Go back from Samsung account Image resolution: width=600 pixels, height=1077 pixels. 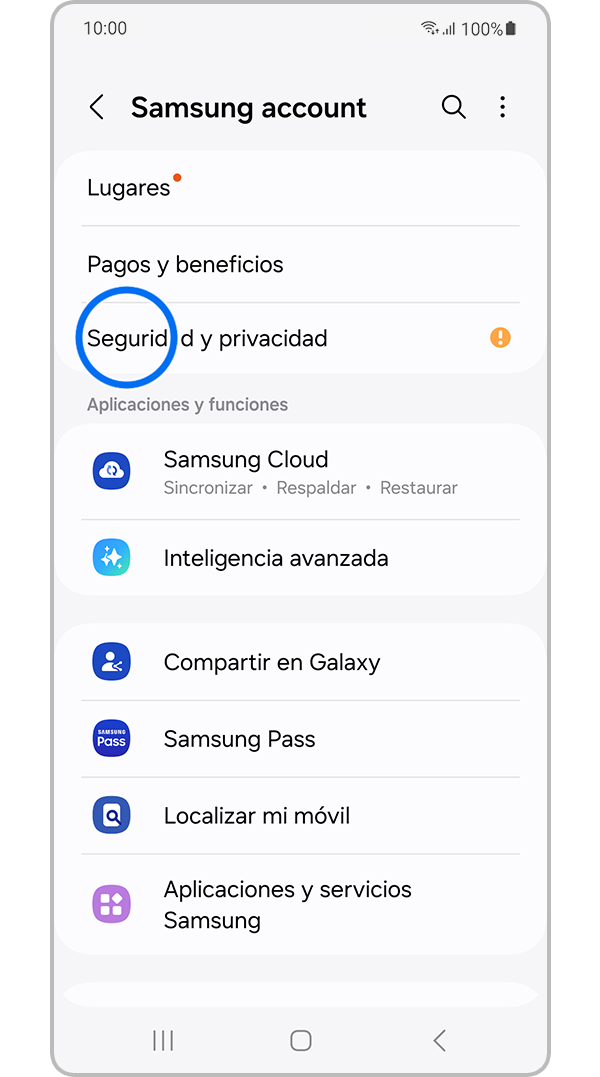coord(97,108)
